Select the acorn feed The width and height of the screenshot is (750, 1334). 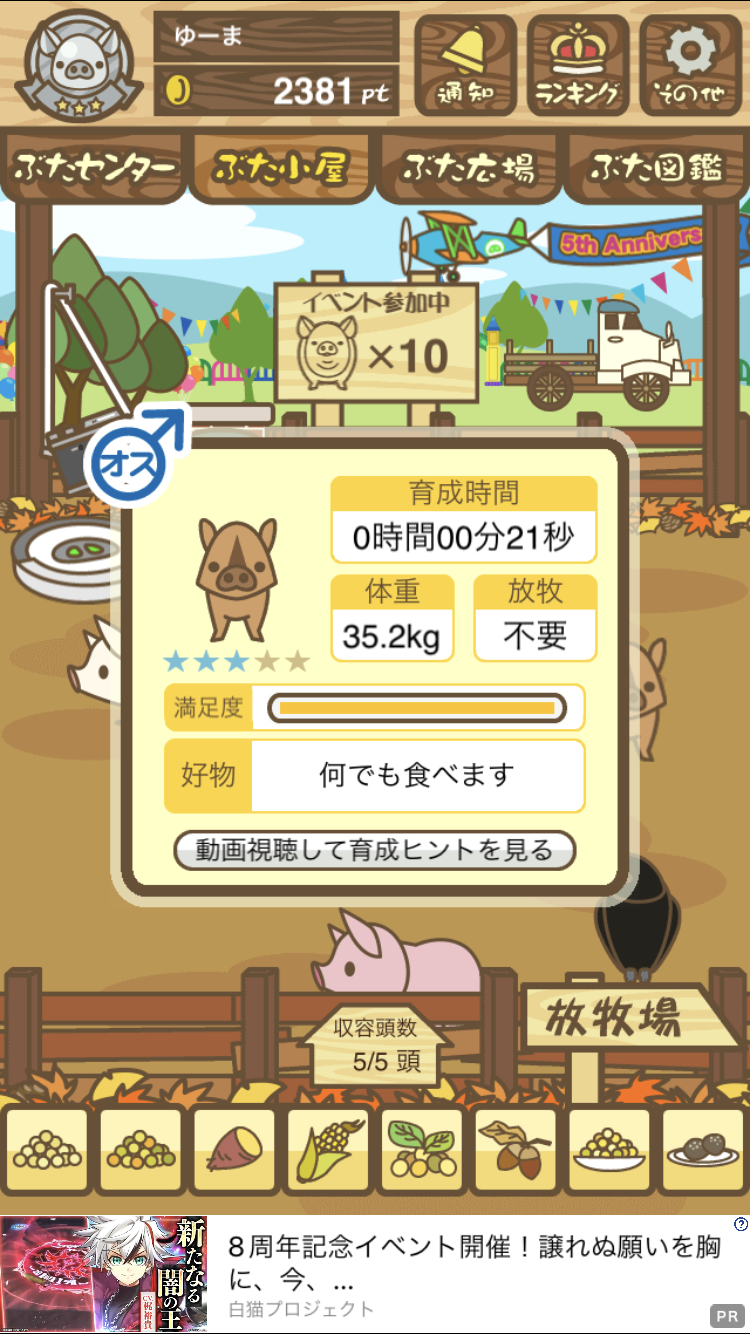[516, 1151]
